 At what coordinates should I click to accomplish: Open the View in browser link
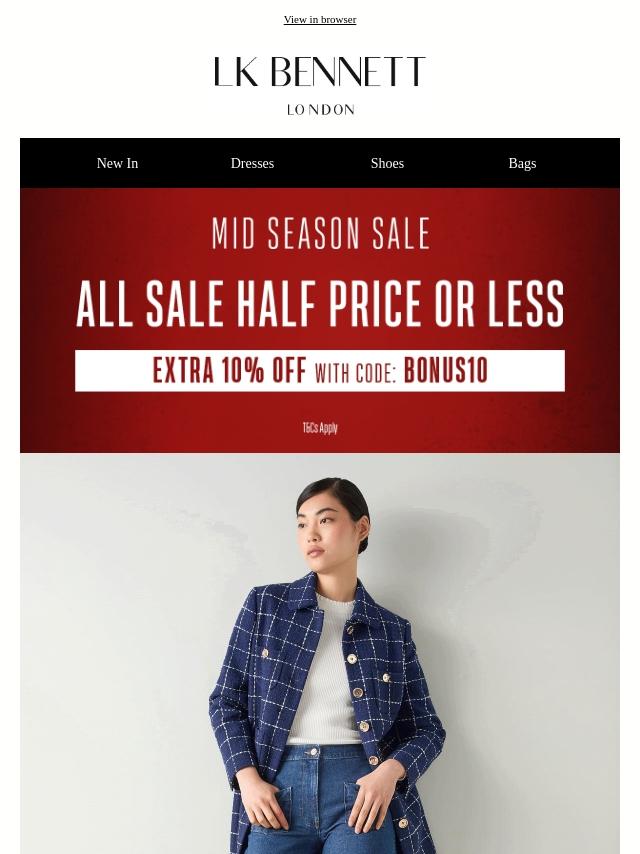pos(319,19)
